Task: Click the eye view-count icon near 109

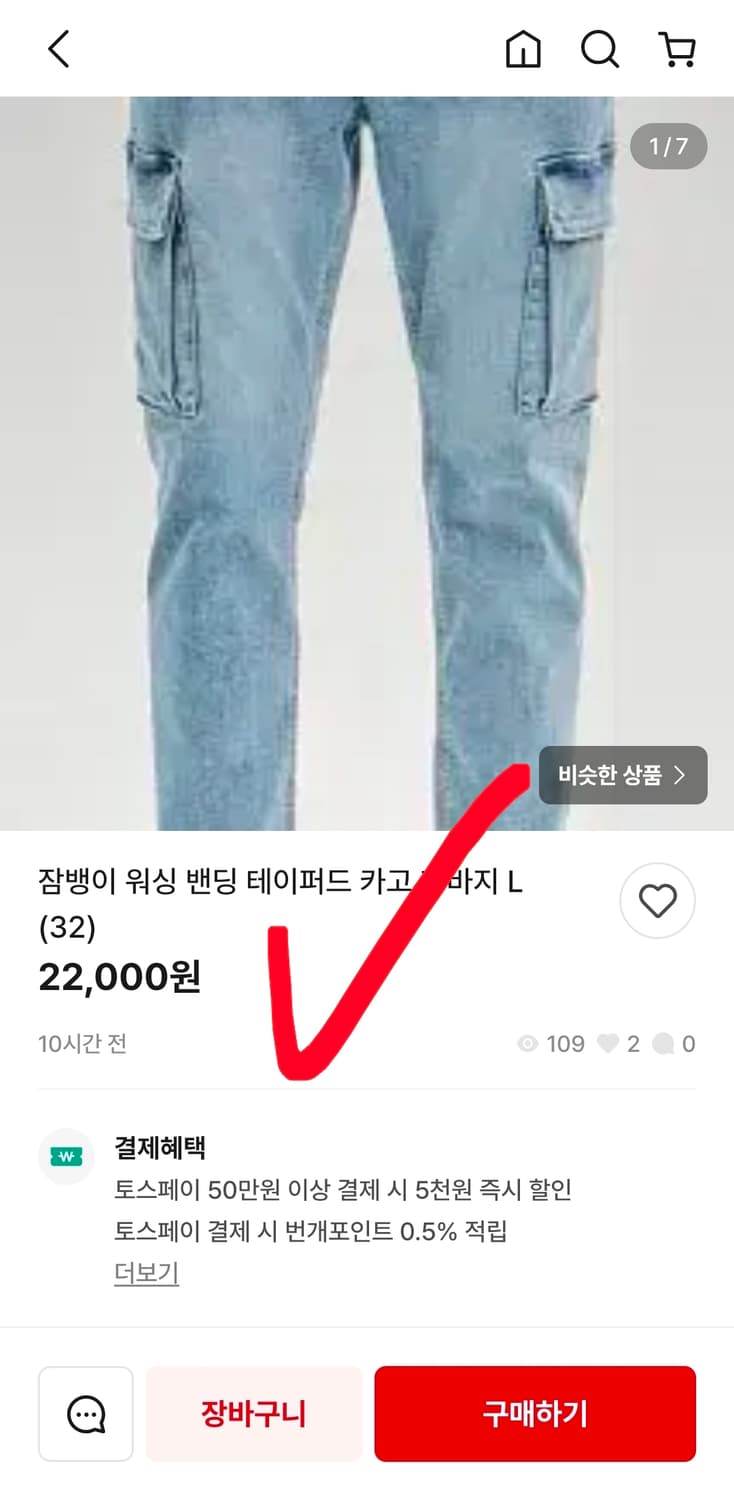Action: tap(527, 1044)
